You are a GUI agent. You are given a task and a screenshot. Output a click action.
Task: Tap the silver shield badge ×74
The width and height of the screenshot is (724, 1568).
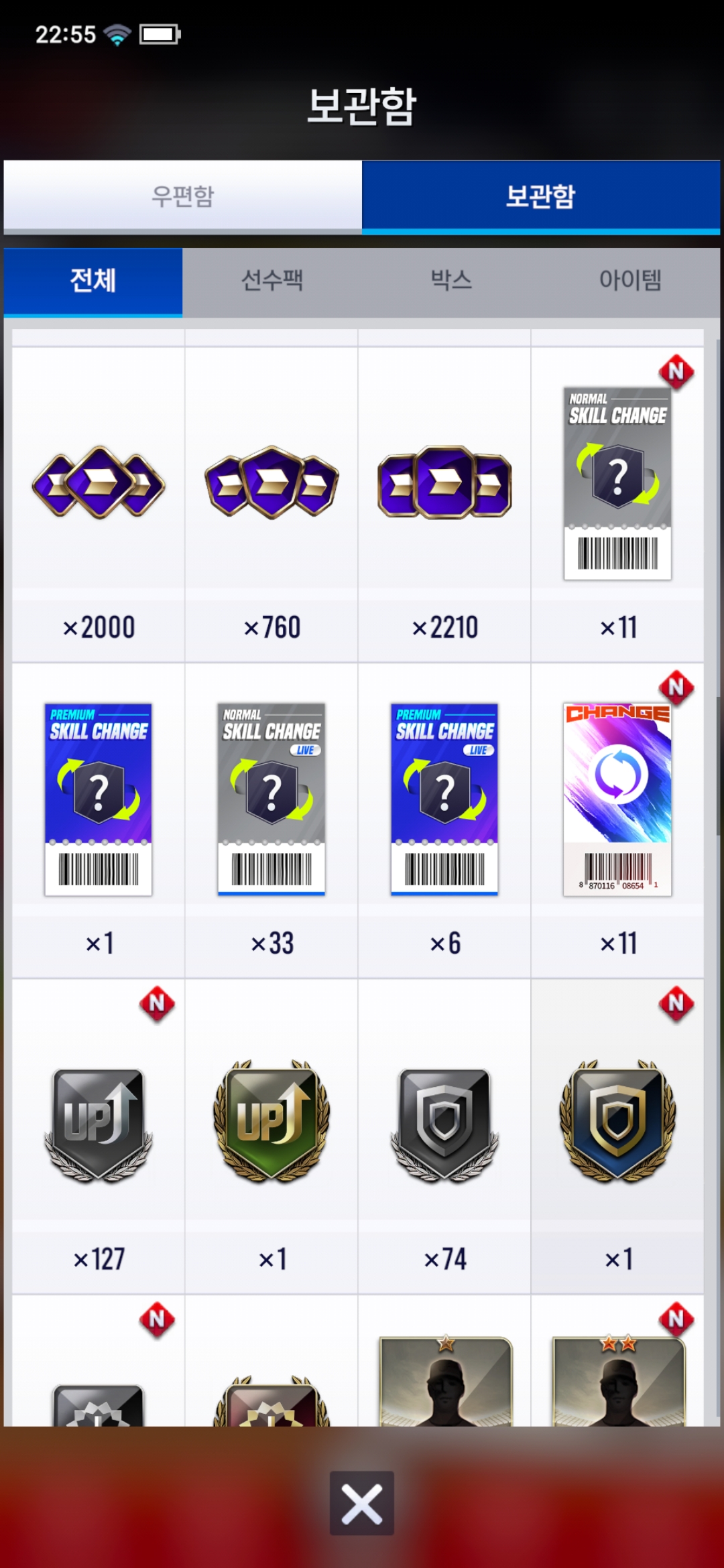pos(444,1136)
